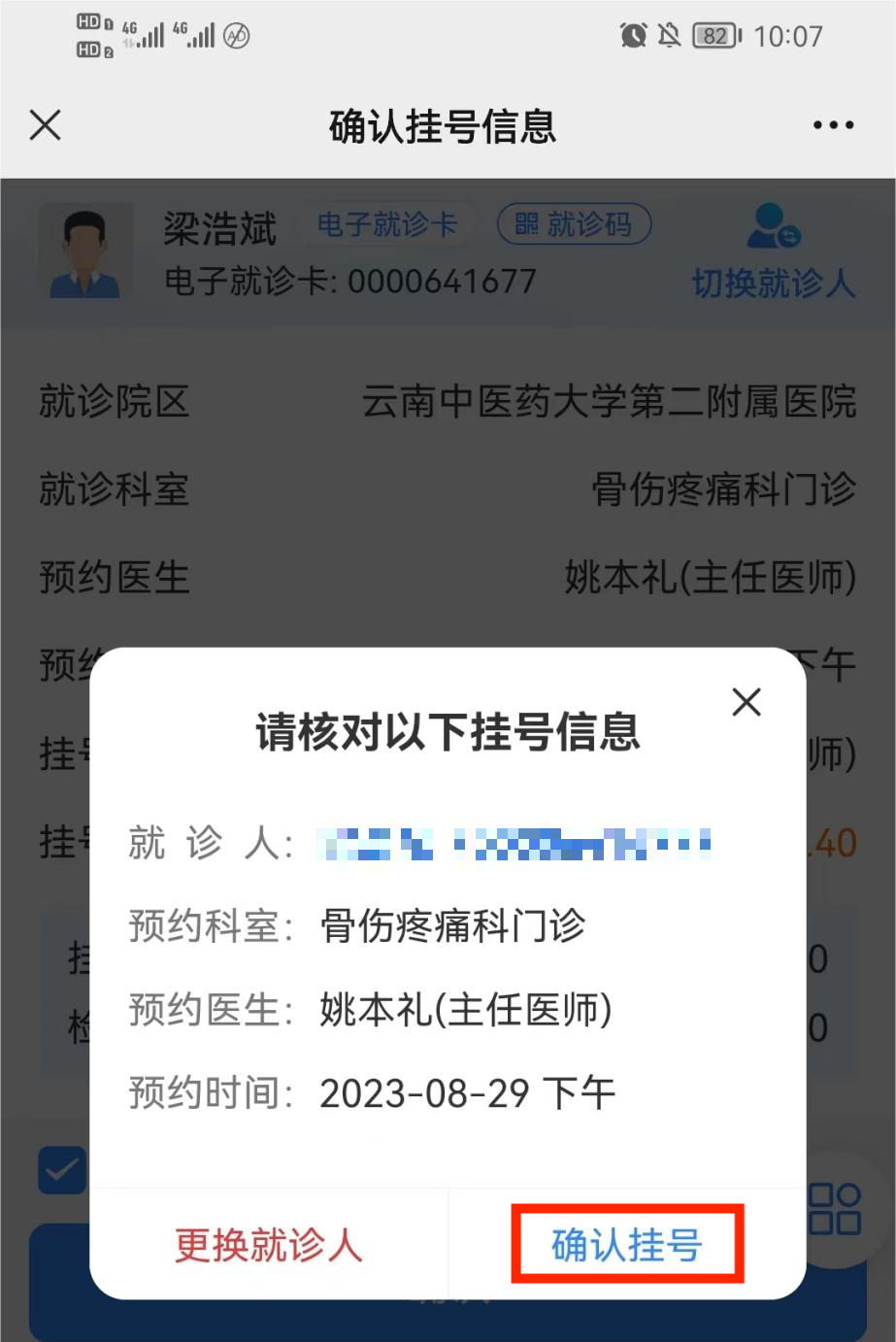This screenshot has width=896, height=1342.
Task: Close the 请核对以下挂号信息 dialog
Action: [746, 701]
